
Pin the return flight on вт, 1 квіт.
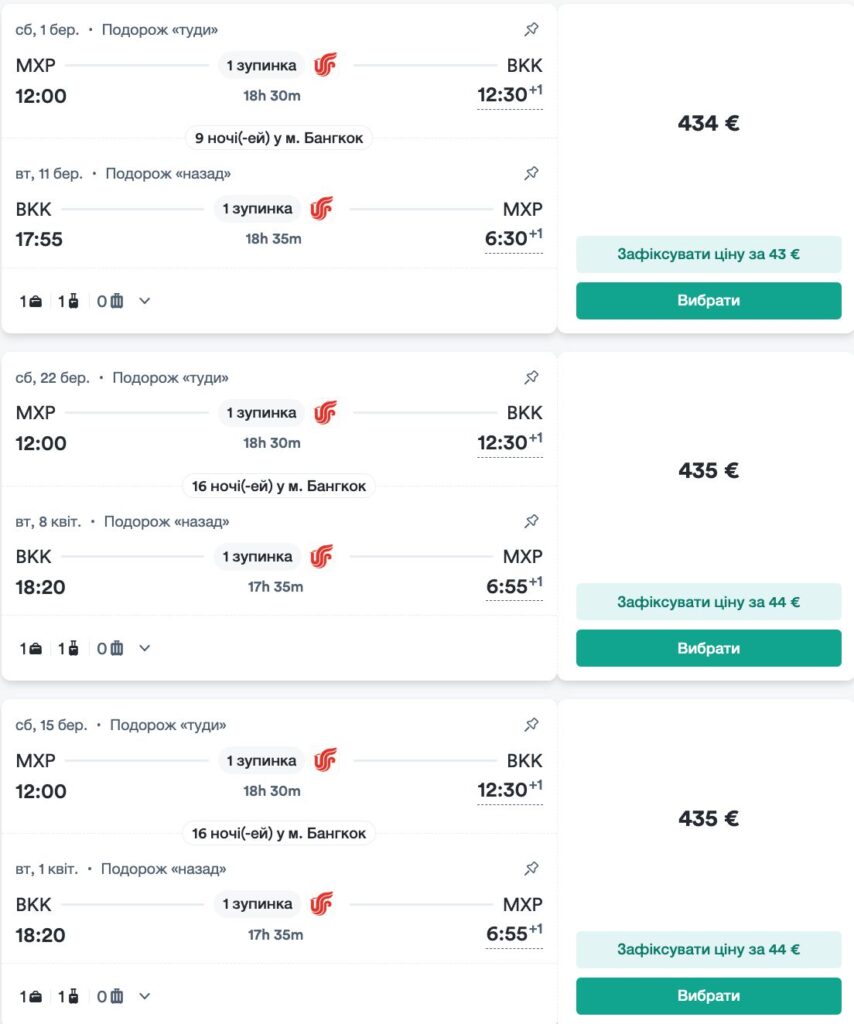(x=531, y=869)
